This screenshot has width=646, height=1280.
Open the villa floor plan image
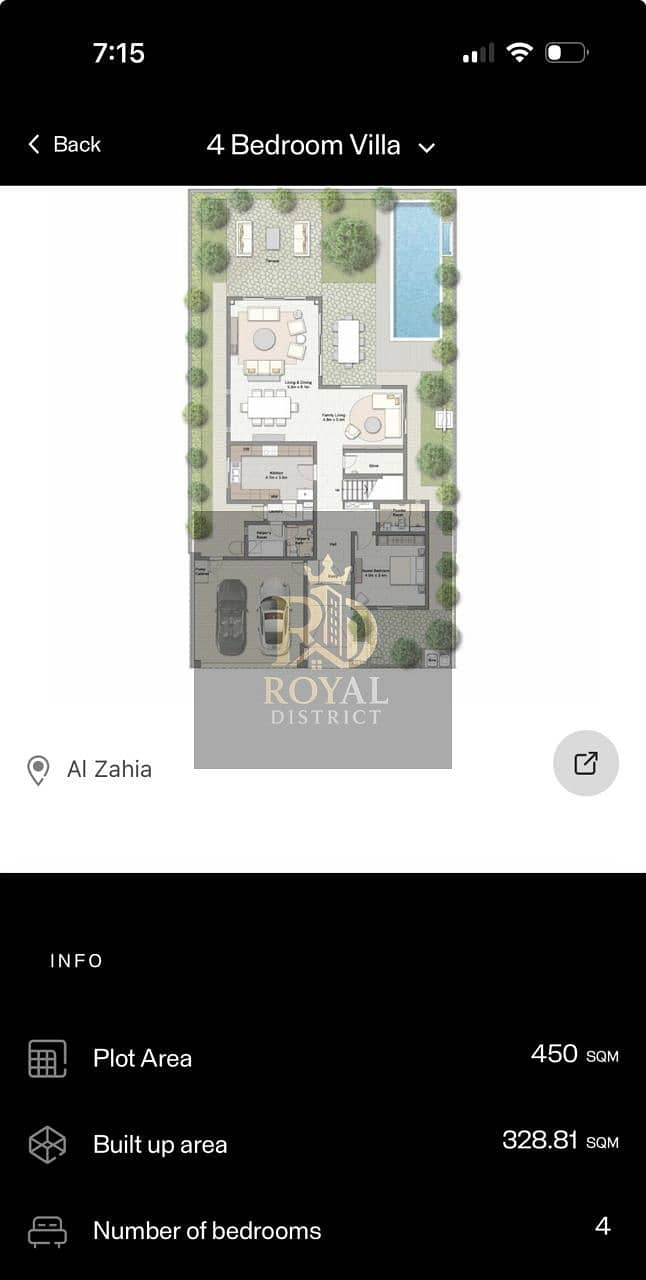pos(323,429)
